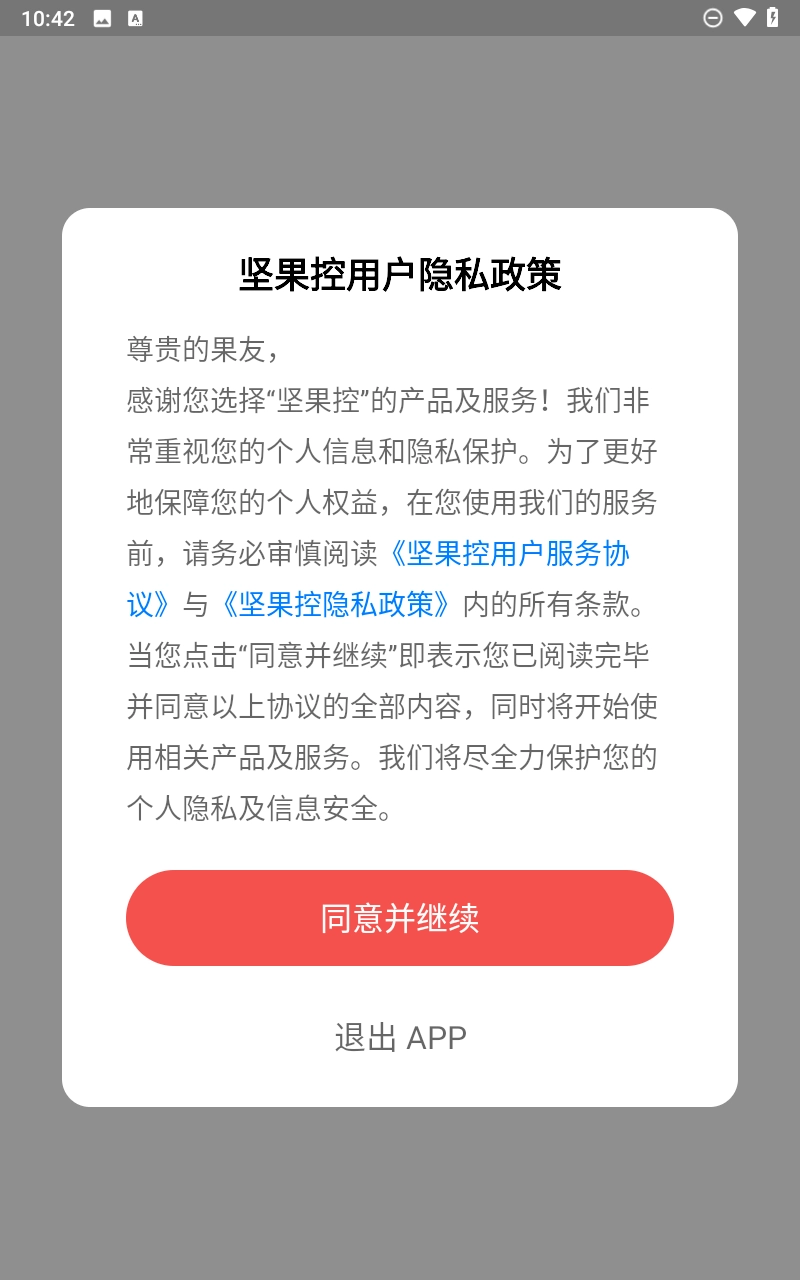
Task: Select 退出 APP to exit the app
Action: 400,1037
